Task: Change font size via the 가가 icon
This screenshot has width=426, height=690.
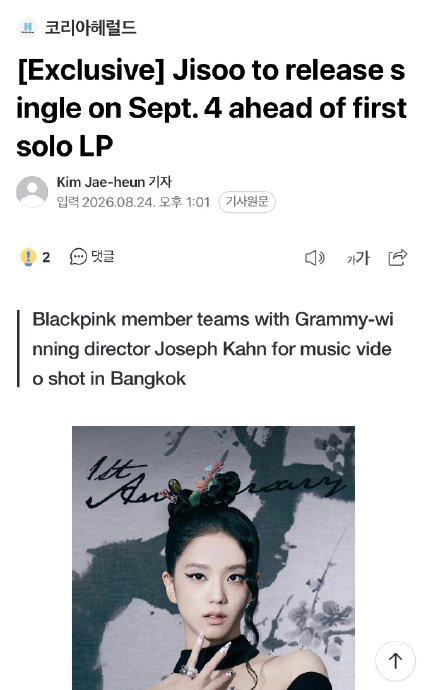Action: 358,258
